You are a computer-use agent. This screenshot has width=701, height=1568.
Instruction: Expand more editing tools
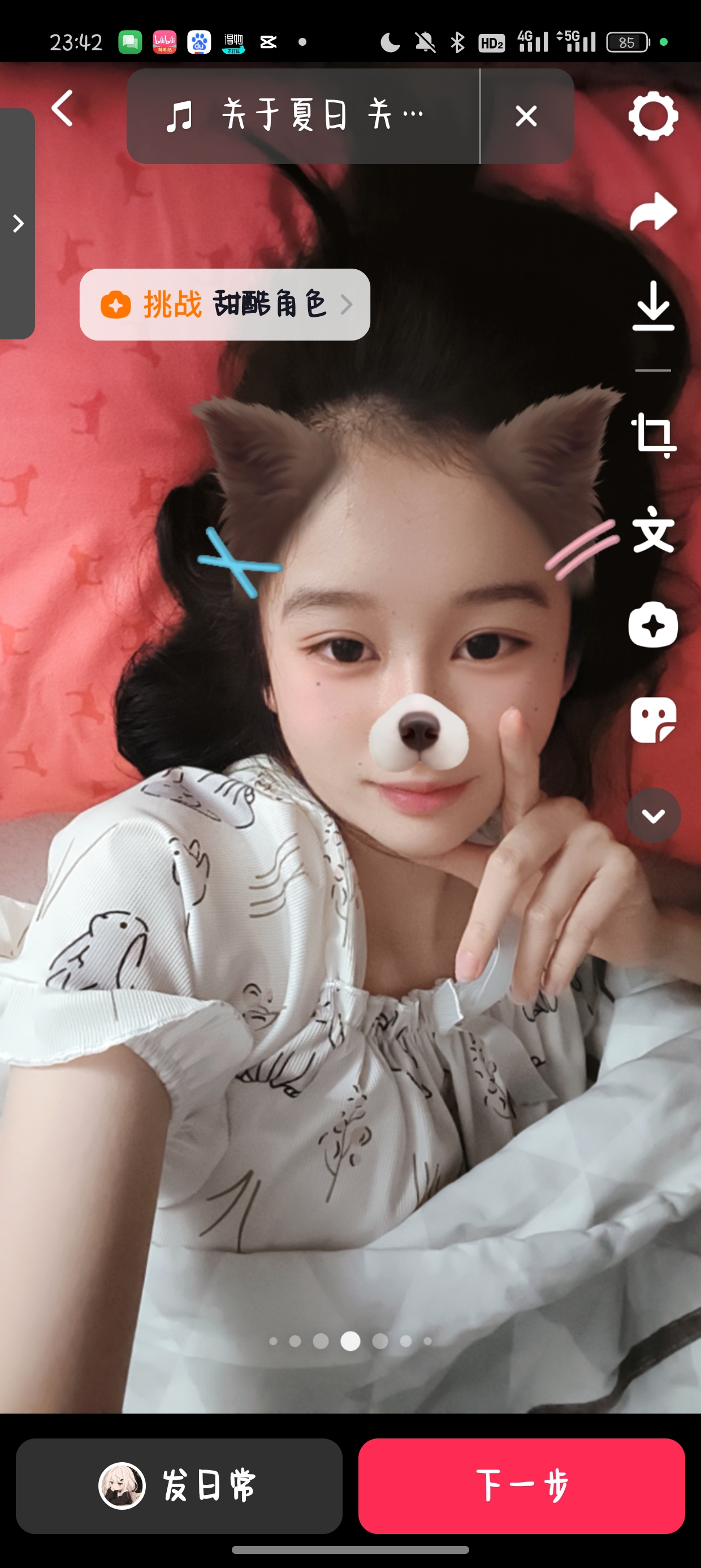click(653, 815)
